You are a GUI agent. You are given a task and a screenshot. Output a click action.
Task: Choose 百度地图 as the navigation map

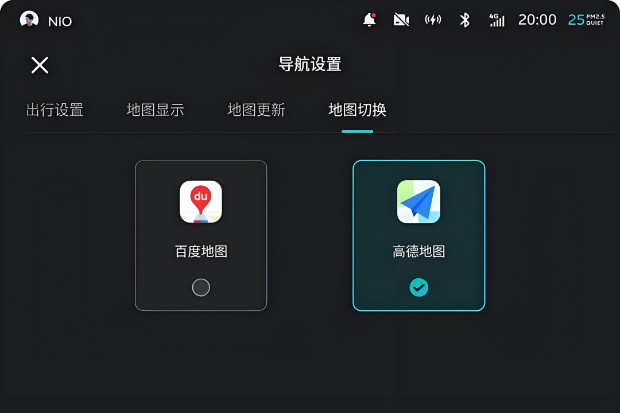[201, 235]
